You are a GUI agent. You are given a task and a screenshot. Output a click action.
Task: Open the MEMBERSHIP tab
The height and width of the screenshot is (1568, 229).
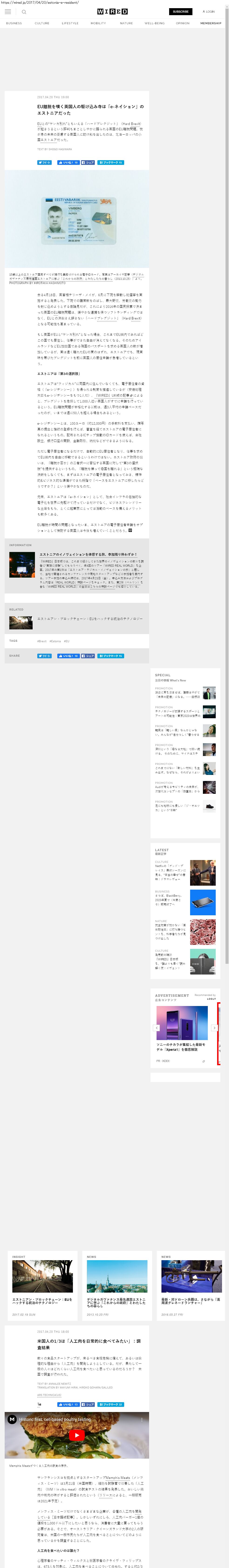click(211, 23)
